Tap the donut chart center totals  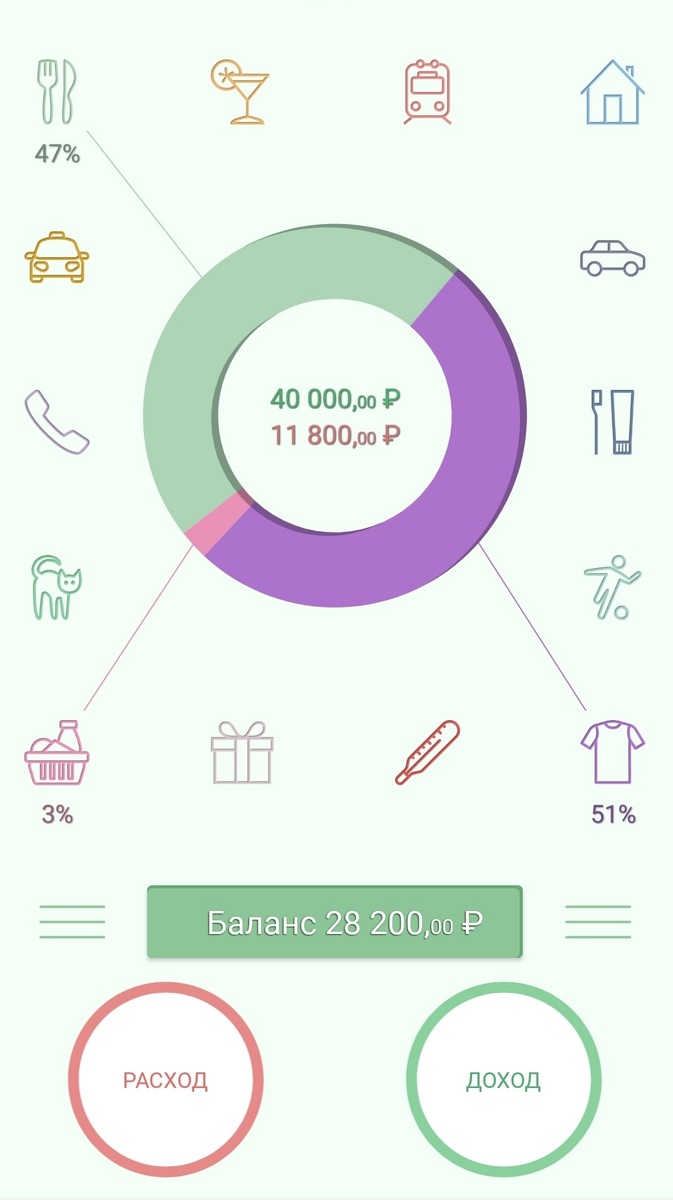coord(335,416)
